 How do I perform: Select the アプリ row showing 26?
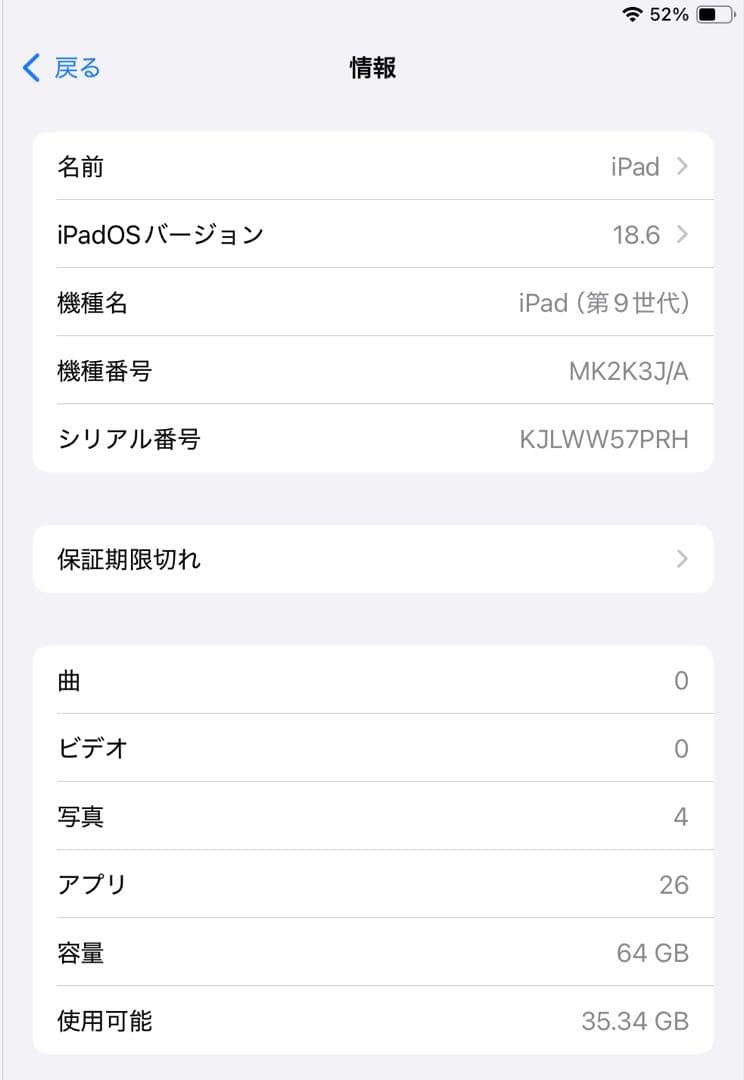tap(371, 884)
